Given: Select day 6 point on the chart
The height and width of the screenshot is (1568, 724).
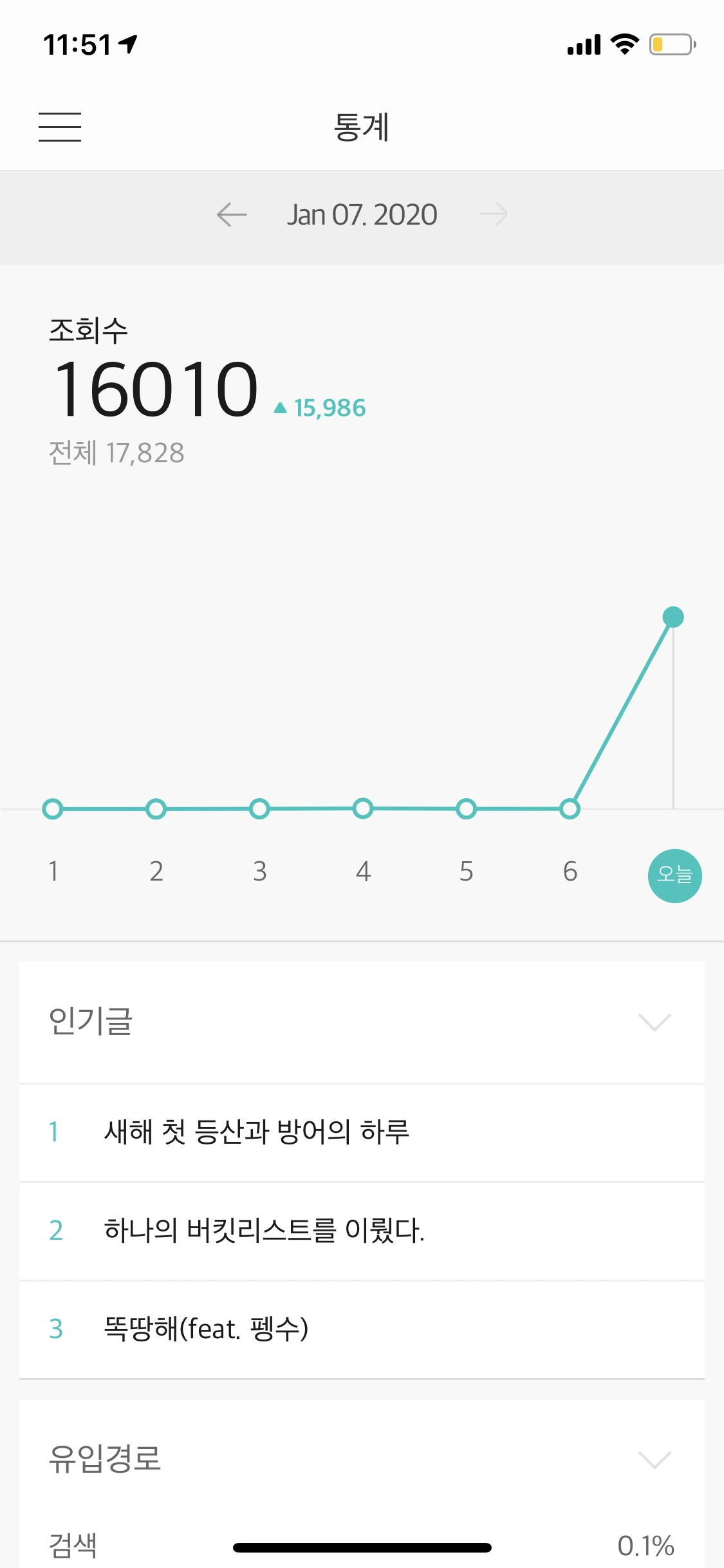Looking at the screenshot, I should click(x=570, y=809).
